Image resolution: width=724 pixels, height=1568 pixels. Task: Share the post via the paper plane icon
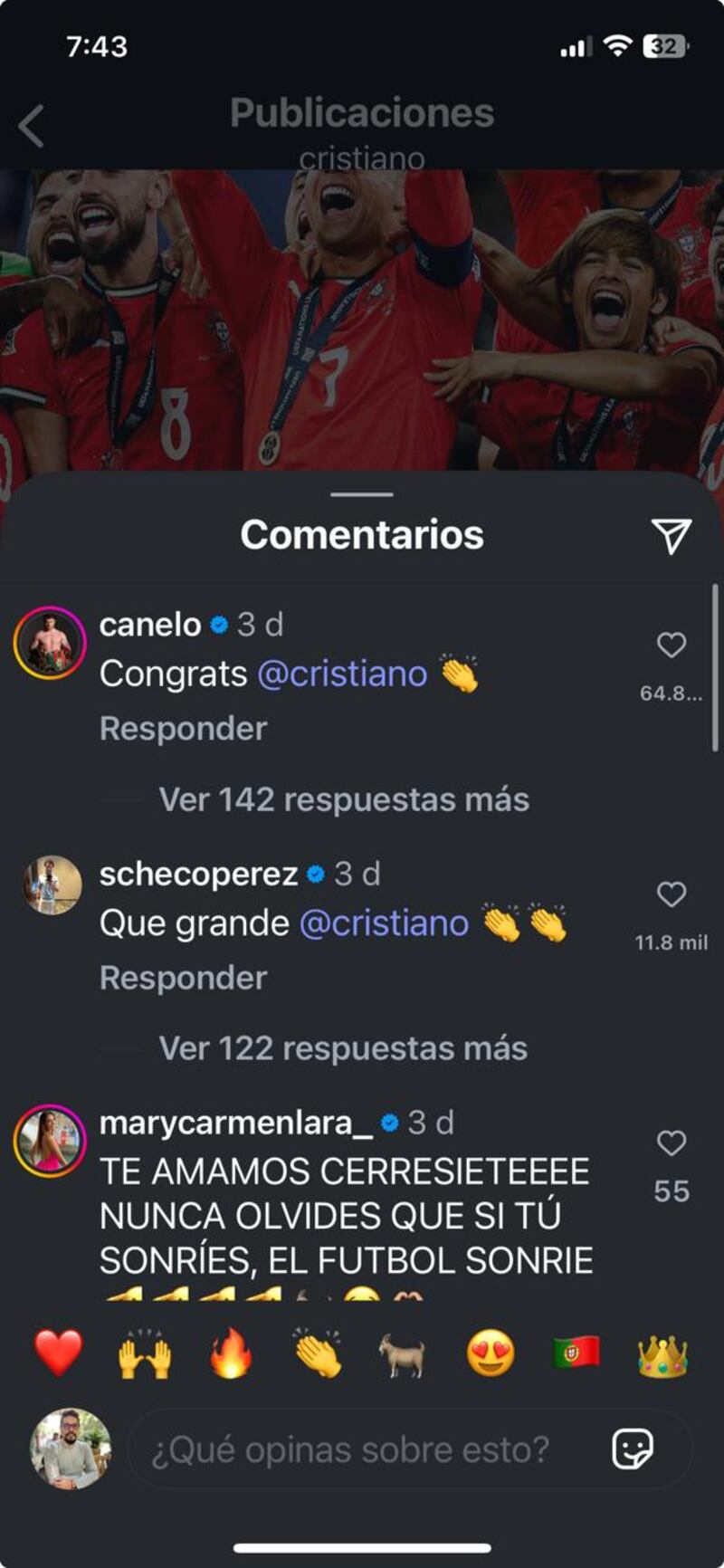tap(671, 536)
